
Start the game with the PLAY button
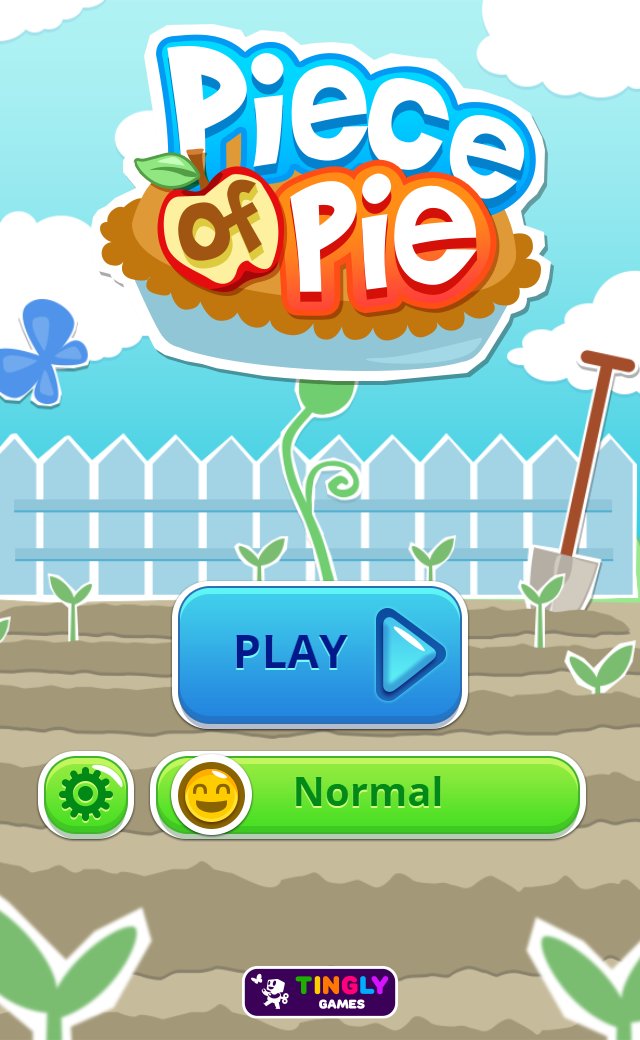[320, 655]
